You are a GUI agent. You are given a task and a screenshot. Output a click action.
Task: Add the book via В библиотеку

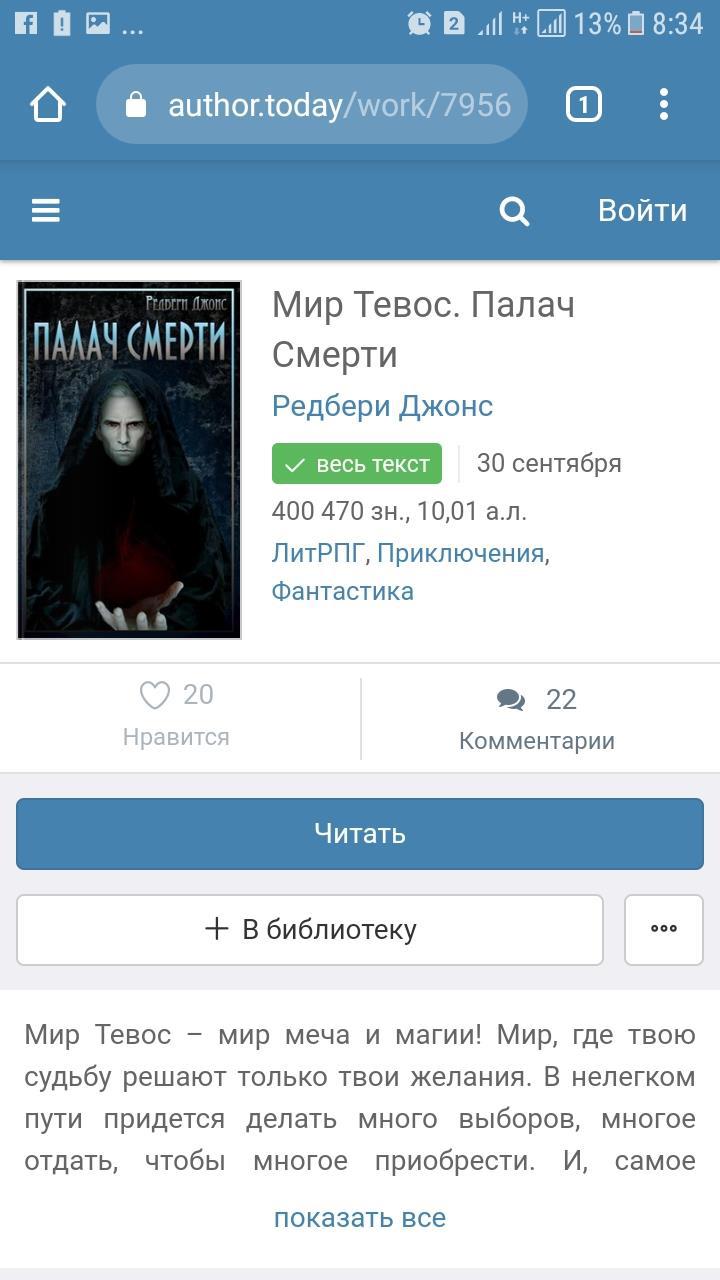coord(310,929)
